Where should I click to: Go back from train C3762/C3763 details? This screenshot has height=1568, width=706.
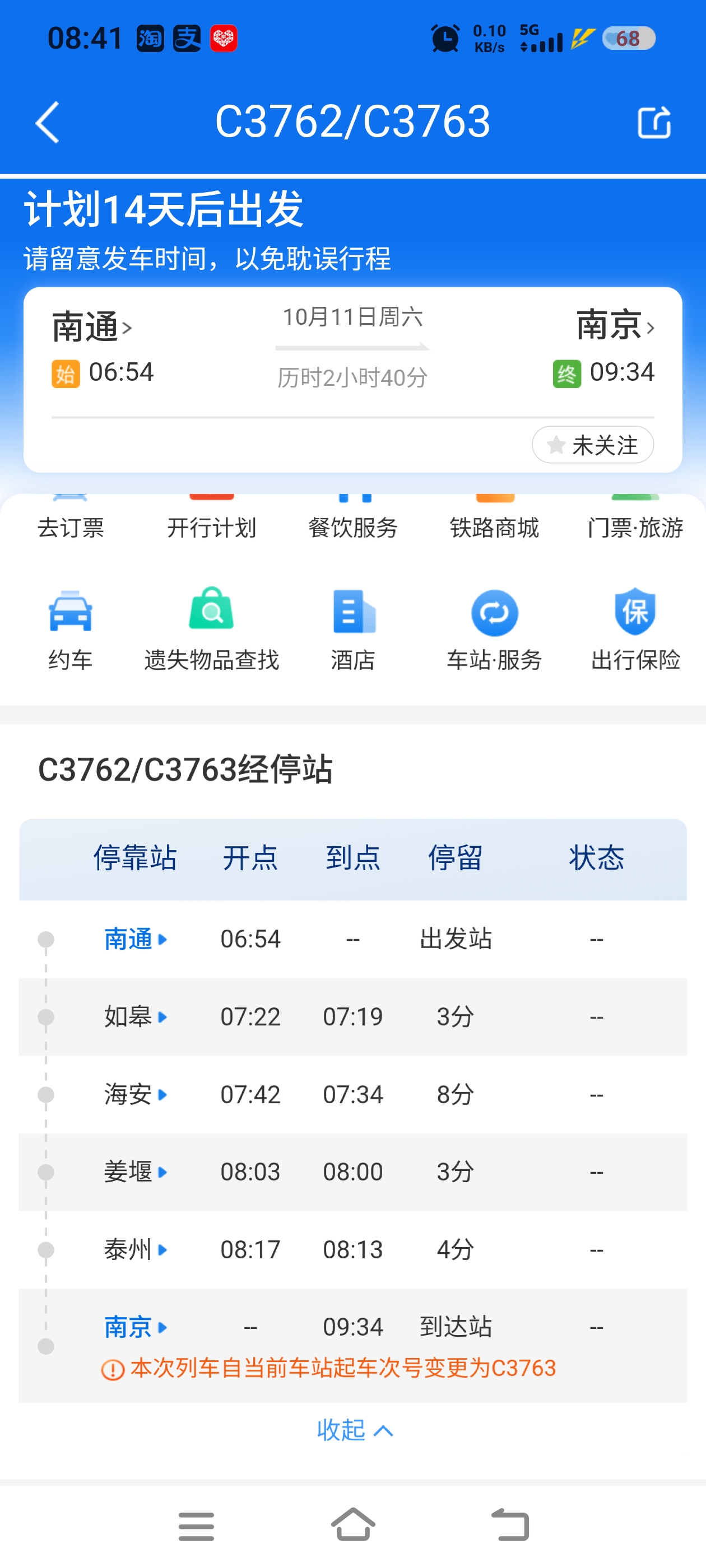48,122
